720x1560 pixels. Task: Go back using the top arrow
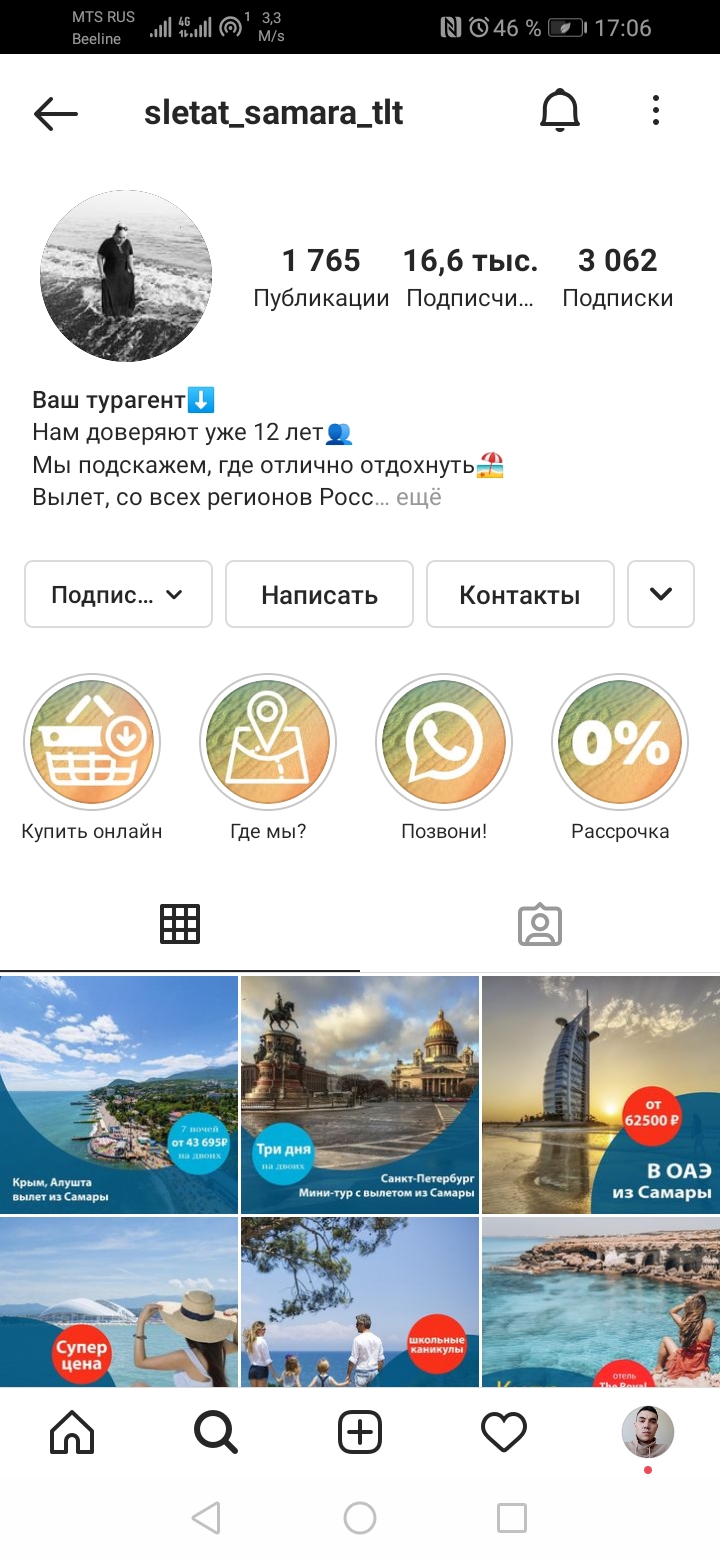55,113
